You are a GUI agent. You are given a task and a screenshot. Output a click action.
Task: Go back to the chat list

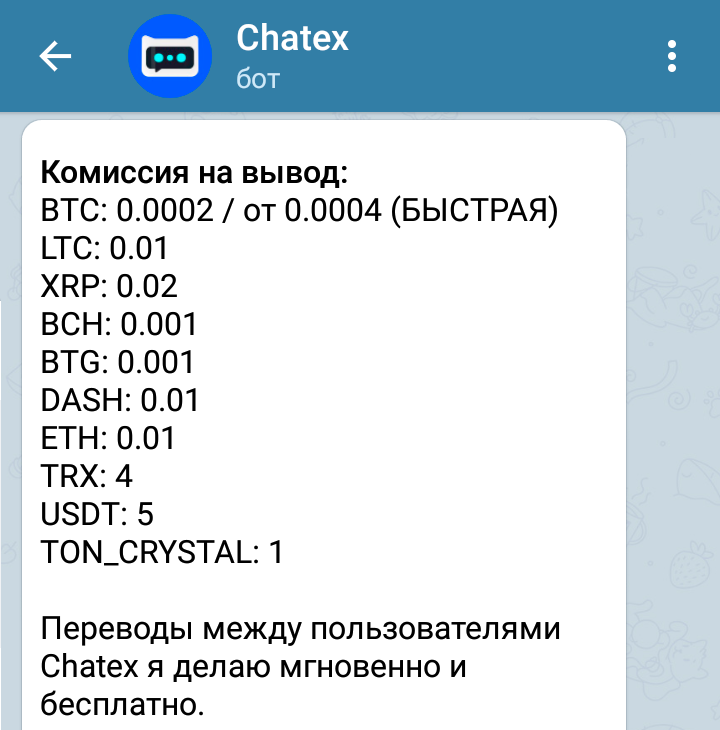pyautogui.click(x=55, y=57)
